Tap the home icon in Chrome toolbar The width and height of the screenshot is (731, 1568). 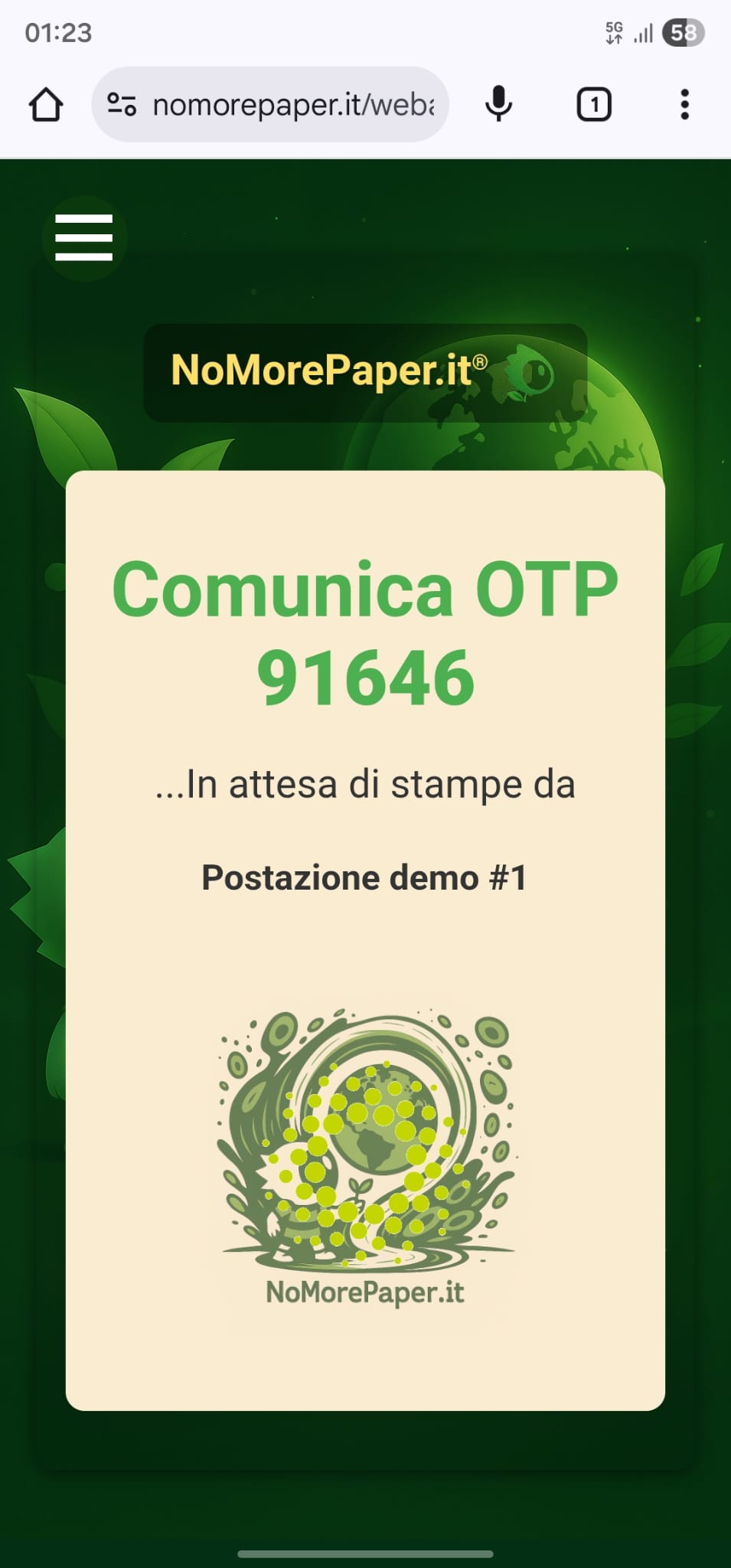46,104
